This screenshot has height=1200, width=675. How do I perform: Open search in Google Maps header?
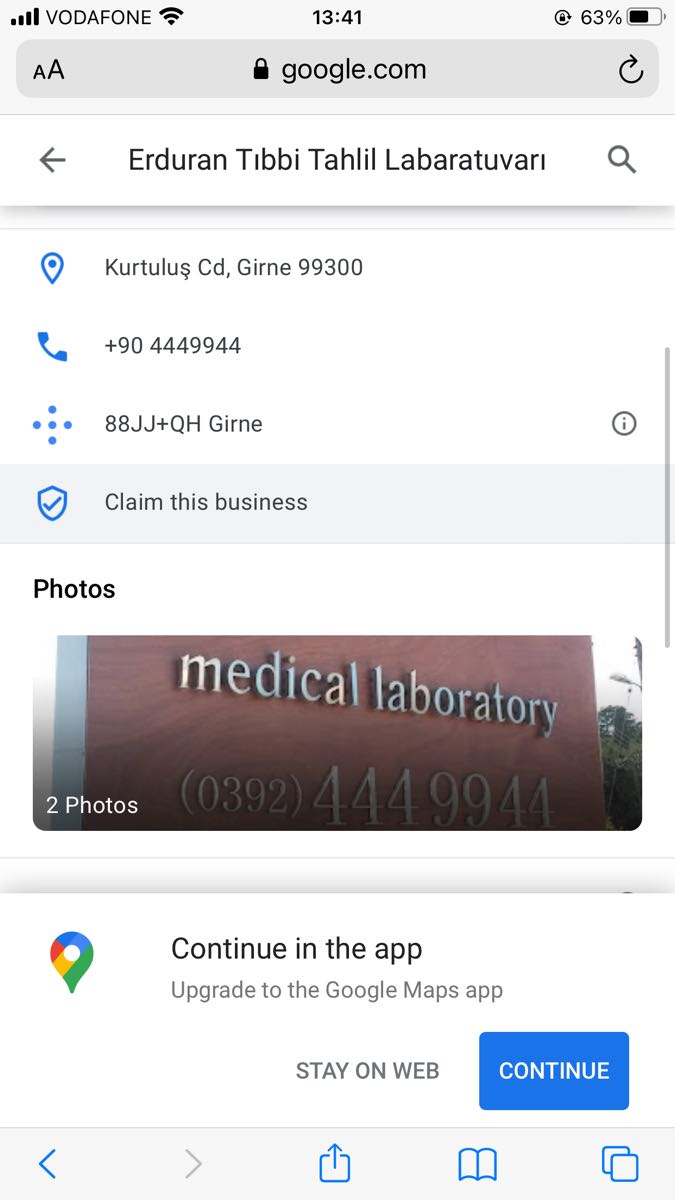click(622, 160)
